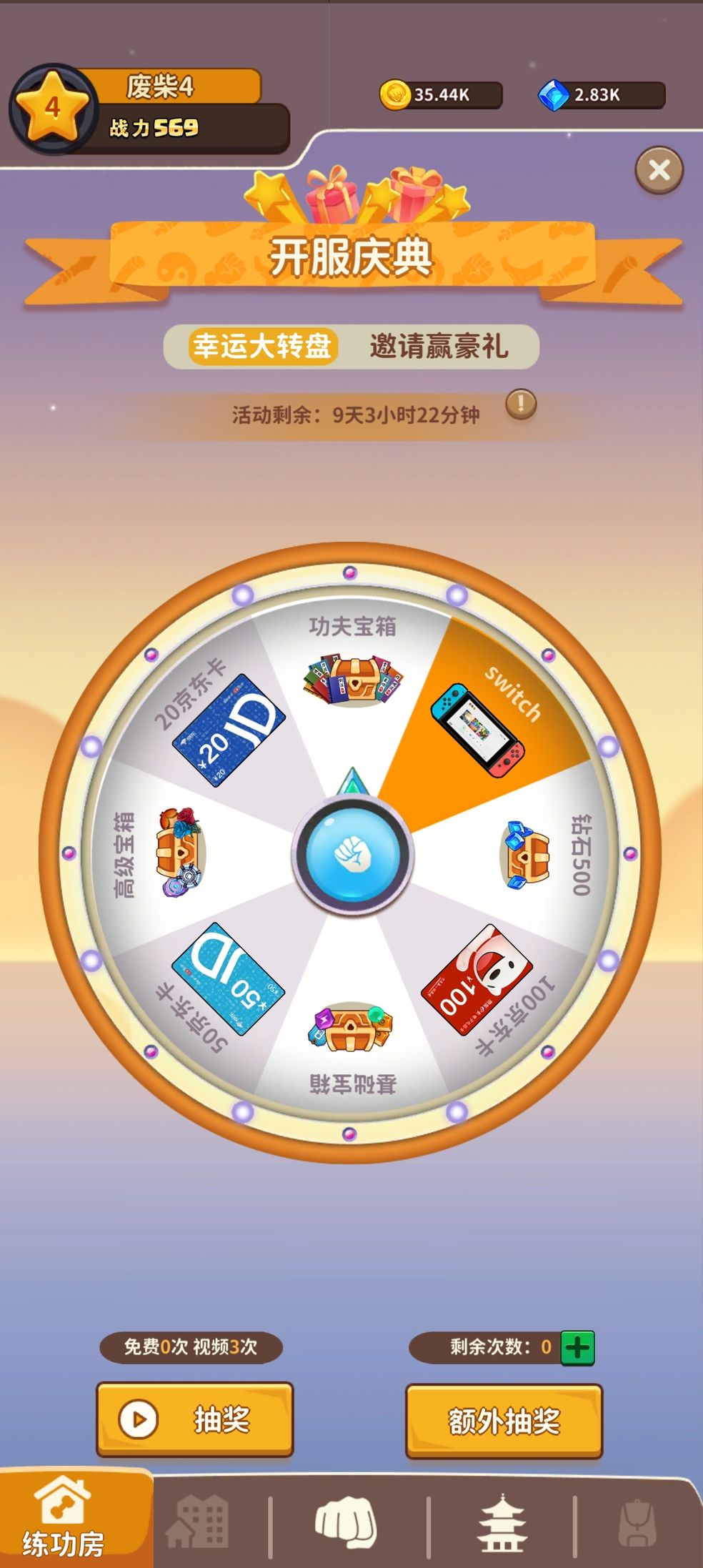The width and height of the screenshot is (703, 1568).
Task: Tap the 额外抽奖 button
Action: 504,1421
